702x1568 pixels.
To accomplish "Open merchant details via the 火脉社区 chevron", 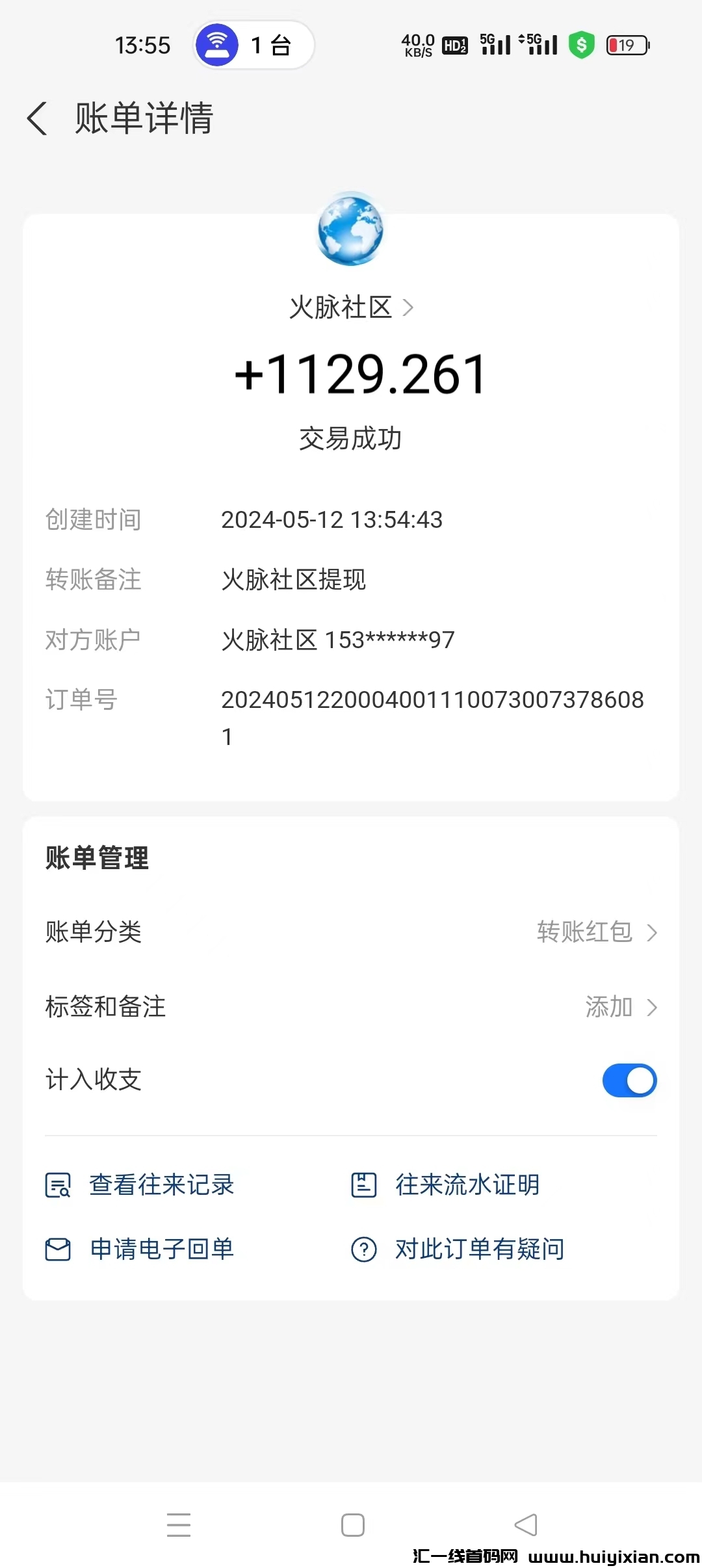I will (409, 308).
